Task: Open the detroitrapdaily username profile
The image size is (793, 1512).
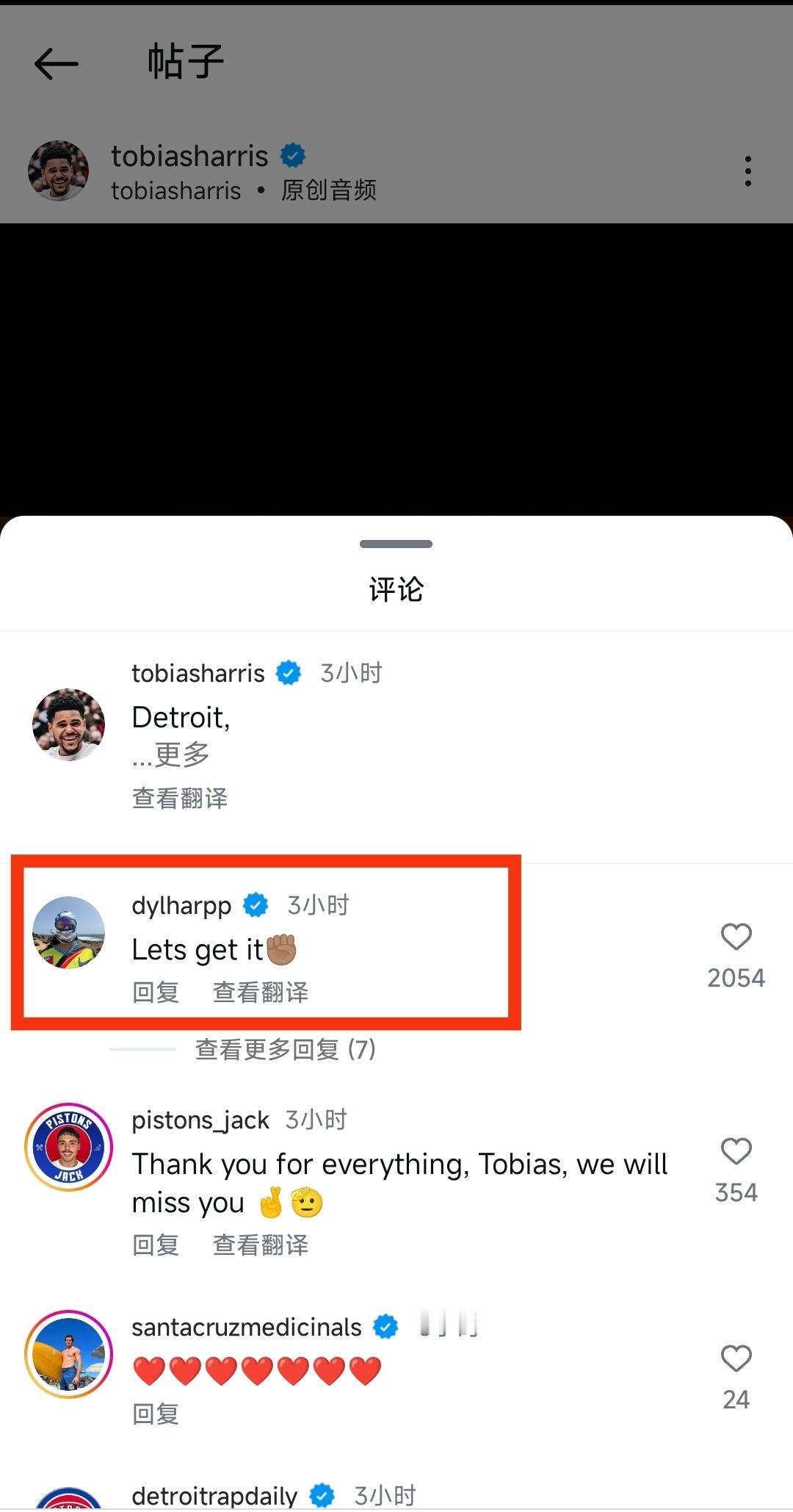Action: pyautogui.click(x=214, y=1495)
